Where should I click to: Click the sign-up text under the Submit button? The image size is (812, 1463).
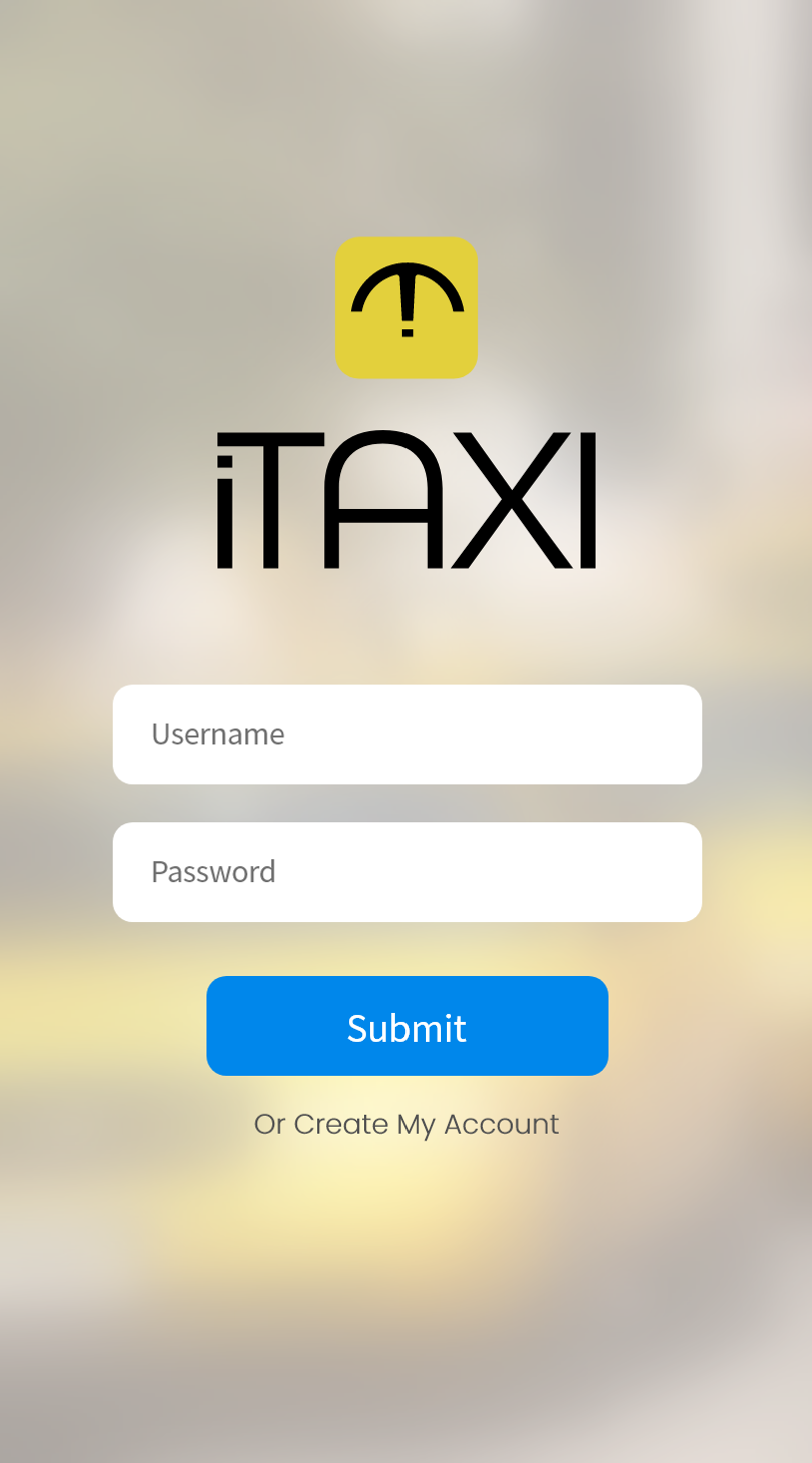click(x=407, y=1124)
